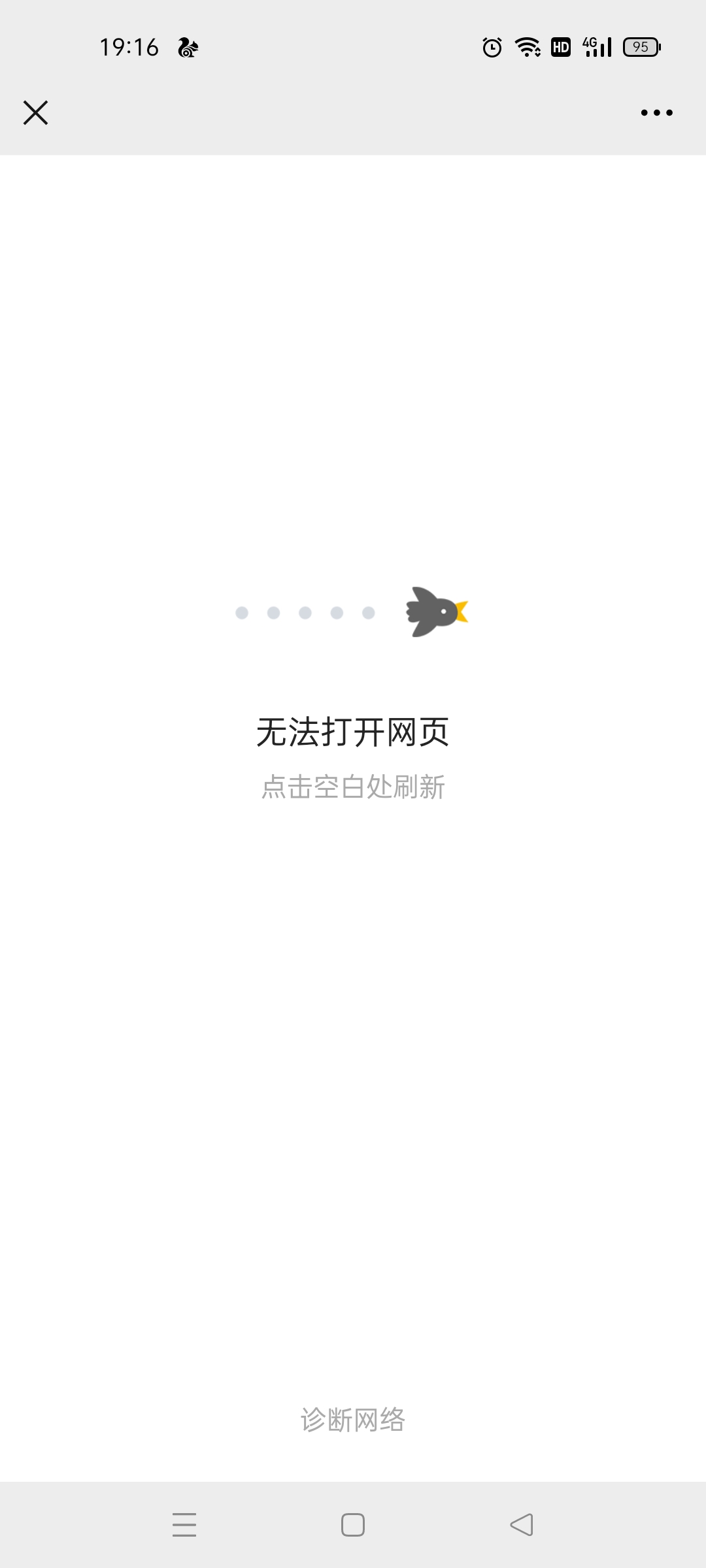Go back with the system back button
This screenshot has height=1568, width=706.
(x=522, y=1525)
